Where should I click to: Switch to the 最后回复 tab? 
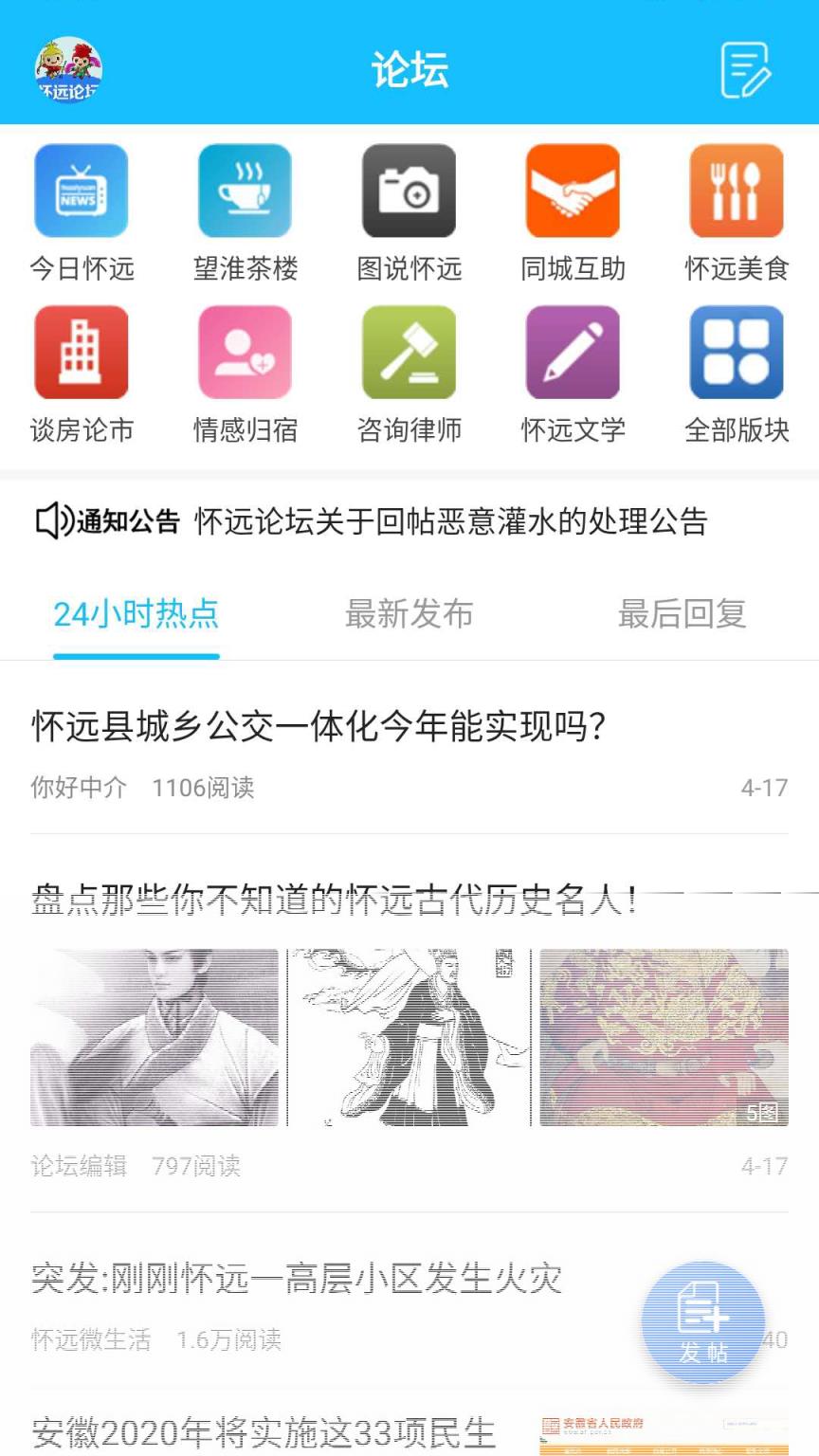pos(683,614)
